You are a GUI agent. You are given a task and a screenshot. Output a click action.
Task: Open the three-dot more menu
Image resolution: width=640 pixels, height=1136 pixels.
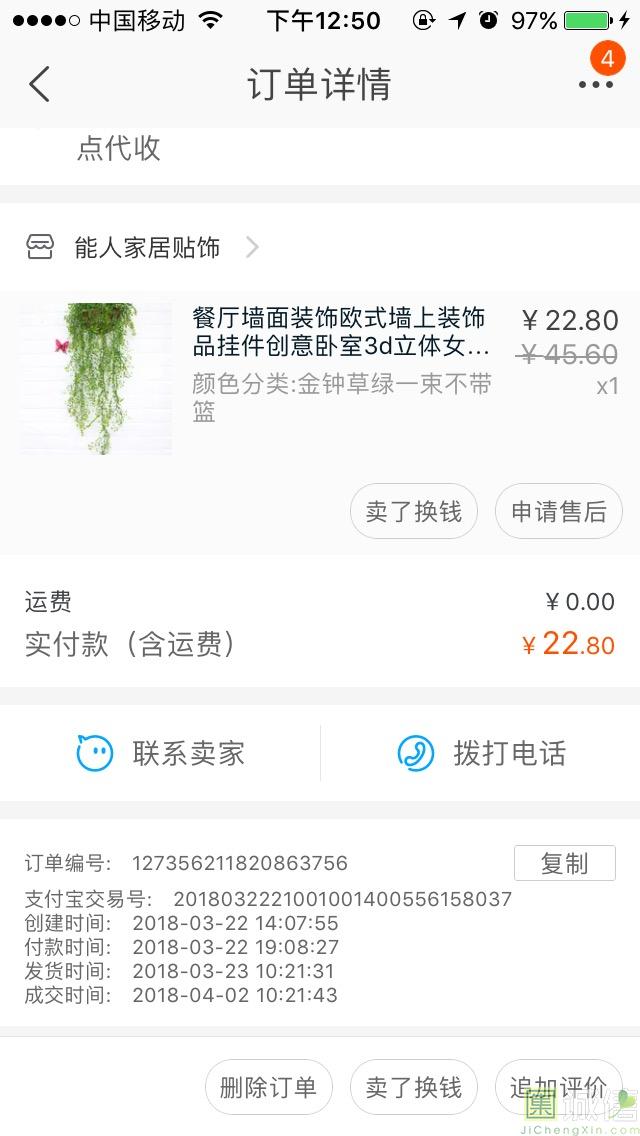tap(596, 85)
